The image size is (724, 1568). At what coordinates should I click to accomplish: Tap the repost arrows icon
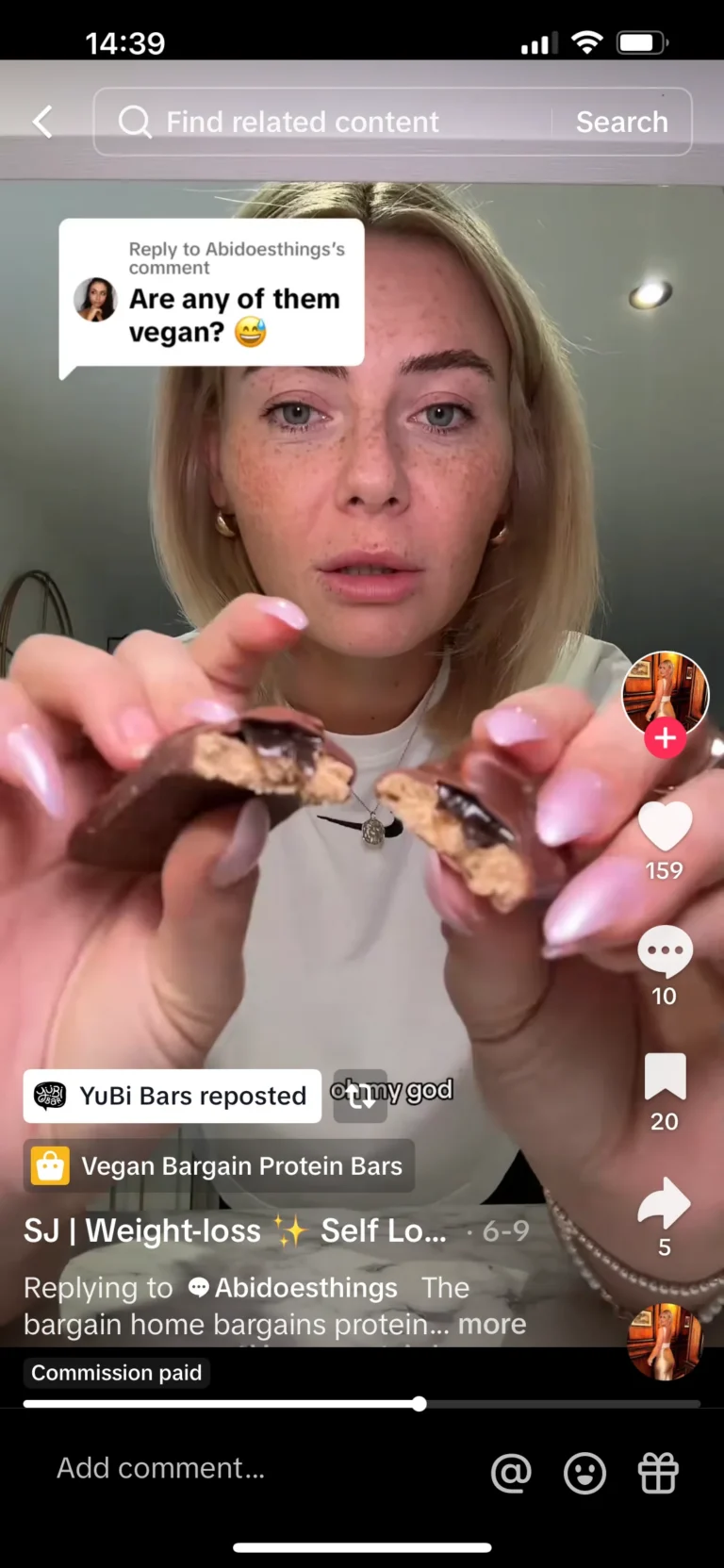click(362, 1097)
